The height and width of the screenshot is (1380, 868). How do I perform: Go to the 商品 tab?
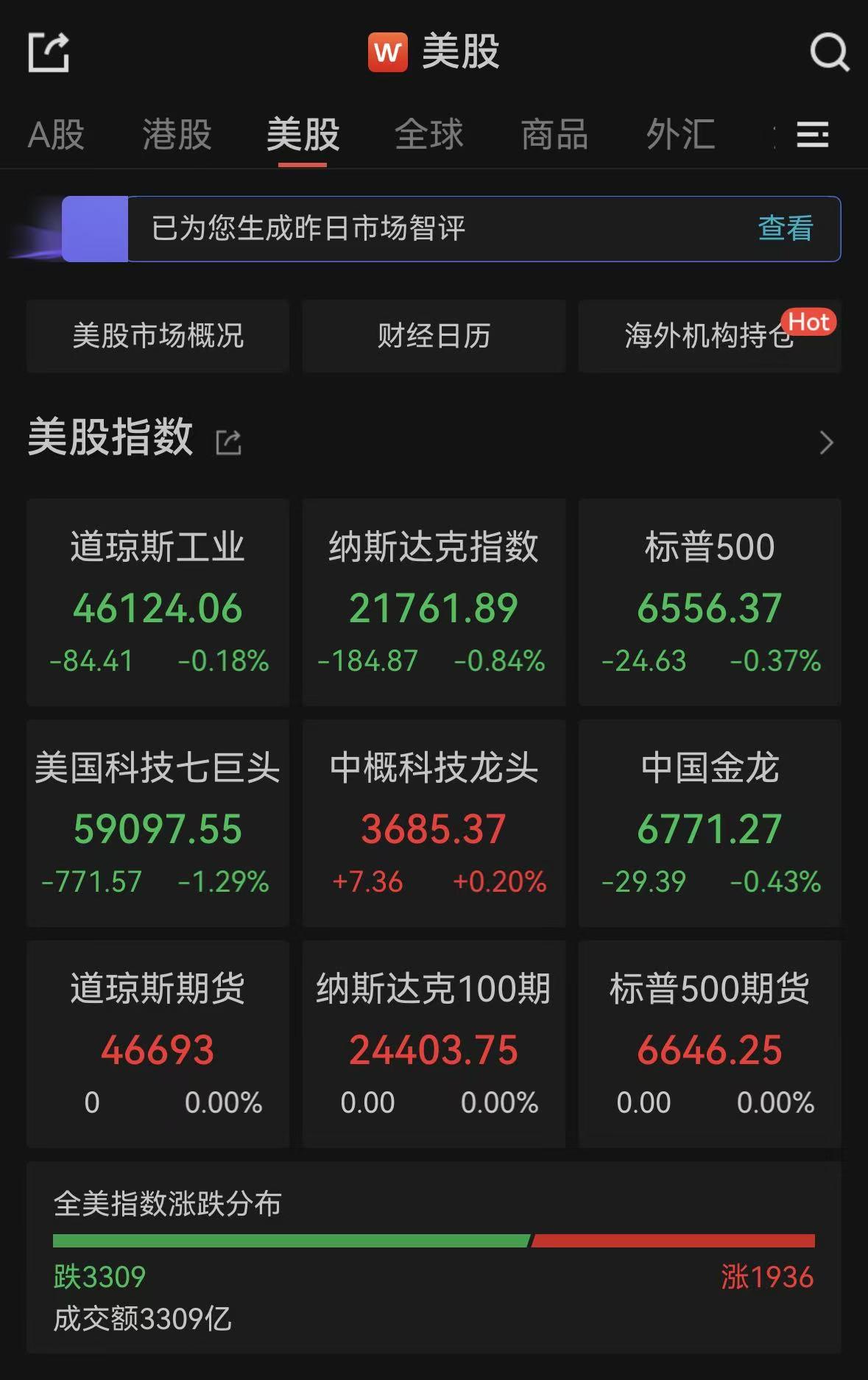[x=554, y=135]
